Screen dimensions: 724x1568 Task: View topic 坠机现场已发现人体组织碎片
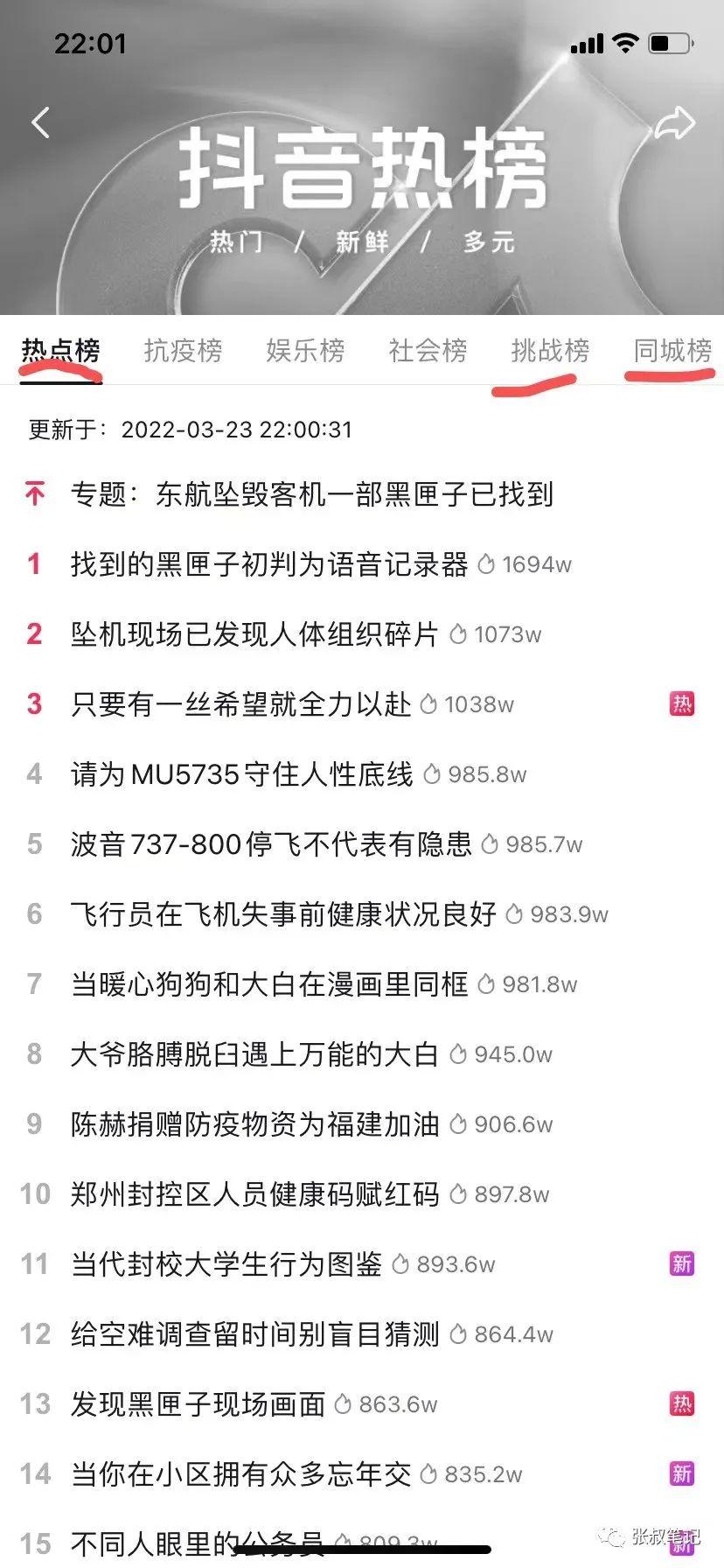click(254, 634)
